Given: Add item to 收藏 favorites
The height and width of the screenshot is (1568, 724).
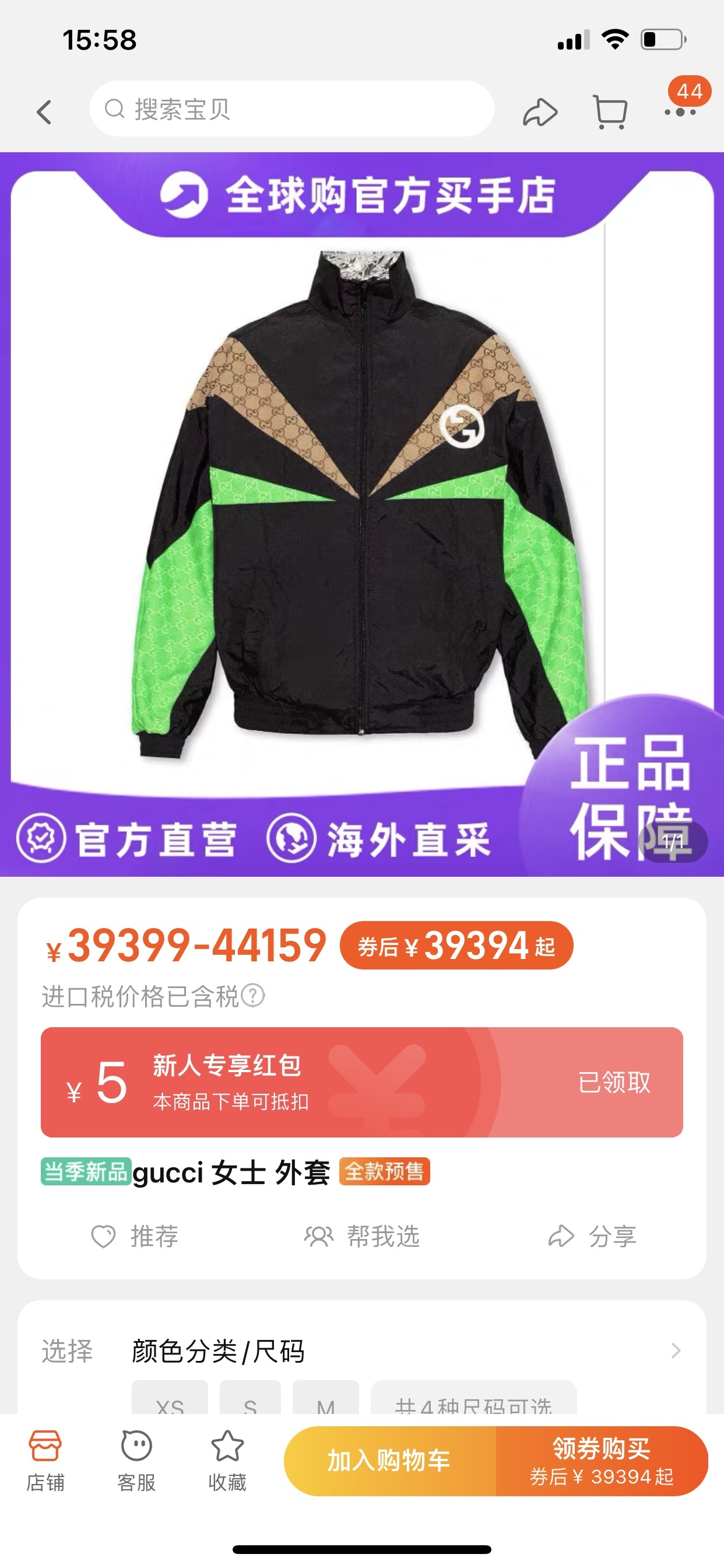Looking at the screenshot, I should click(227, 1461).
